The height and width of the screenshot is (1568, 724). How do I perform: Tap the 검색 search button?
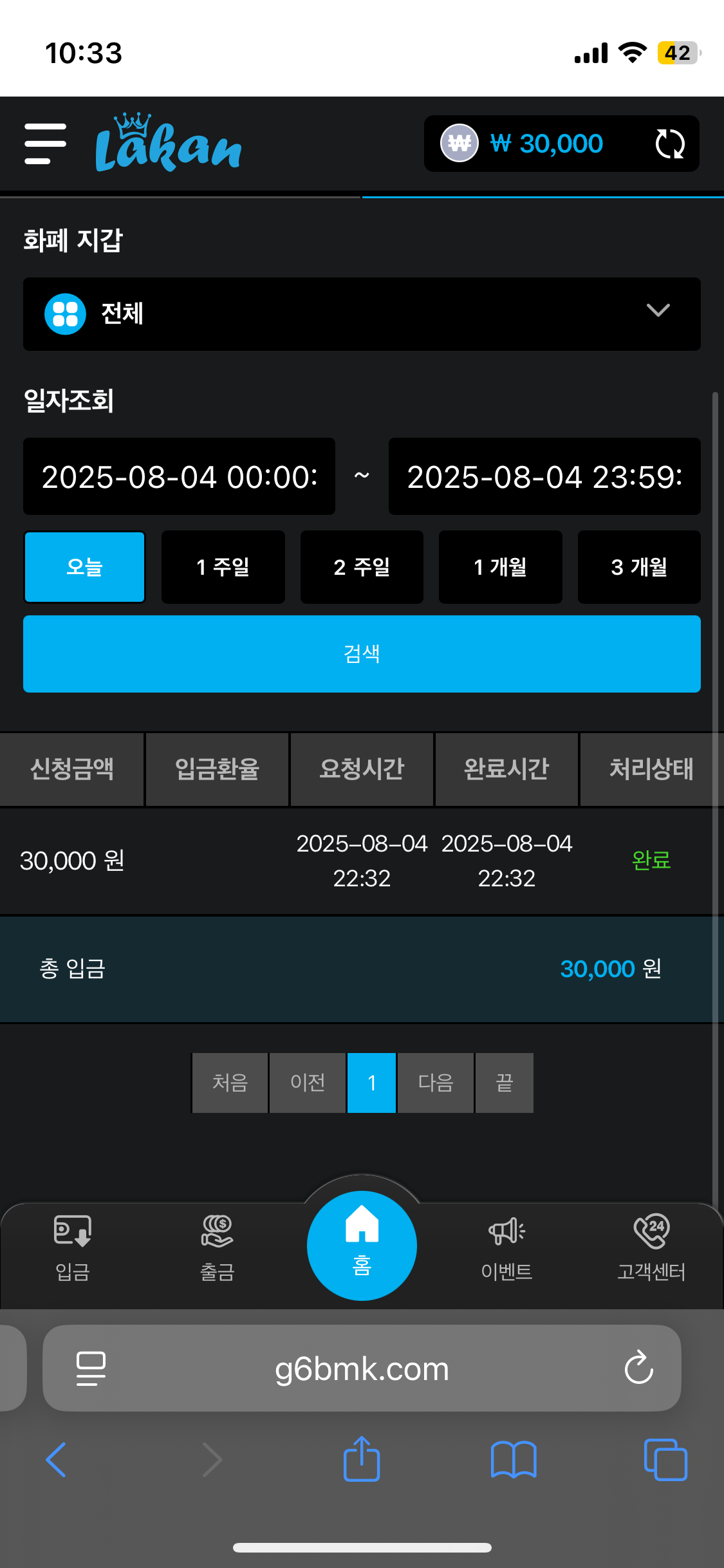pos(362,654)
